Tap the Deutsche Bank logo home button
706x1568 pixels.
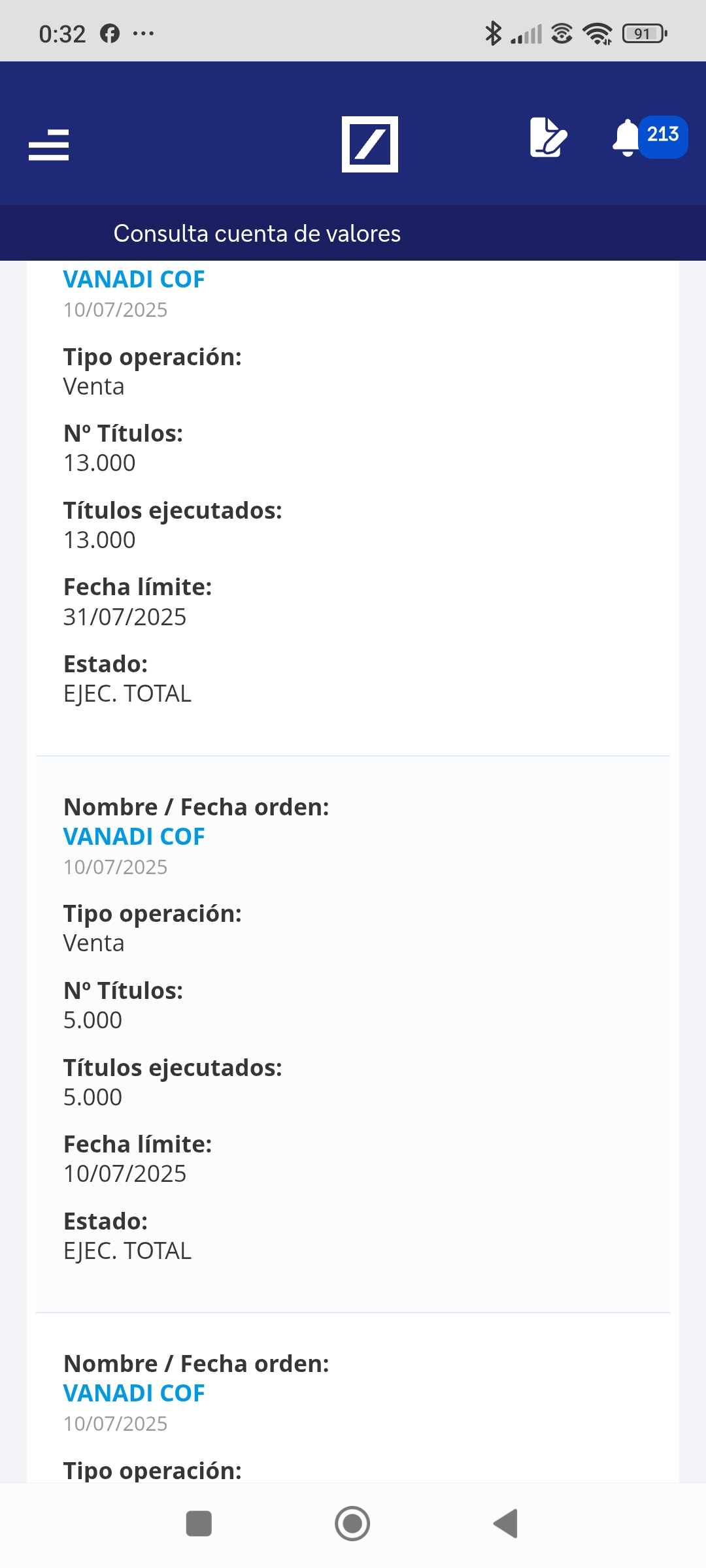tap(369, 144)
